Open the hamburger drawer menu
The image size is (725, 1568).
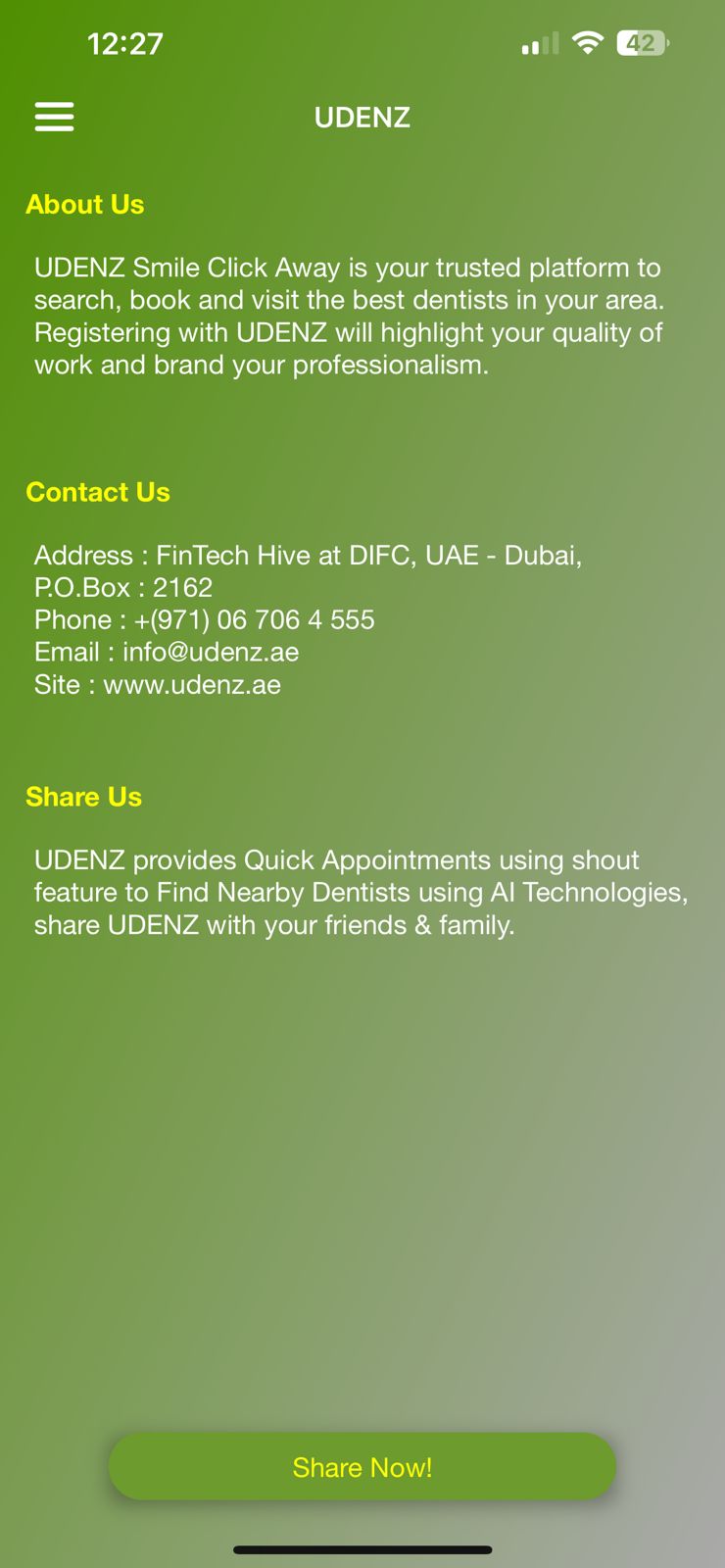(55, 117)
